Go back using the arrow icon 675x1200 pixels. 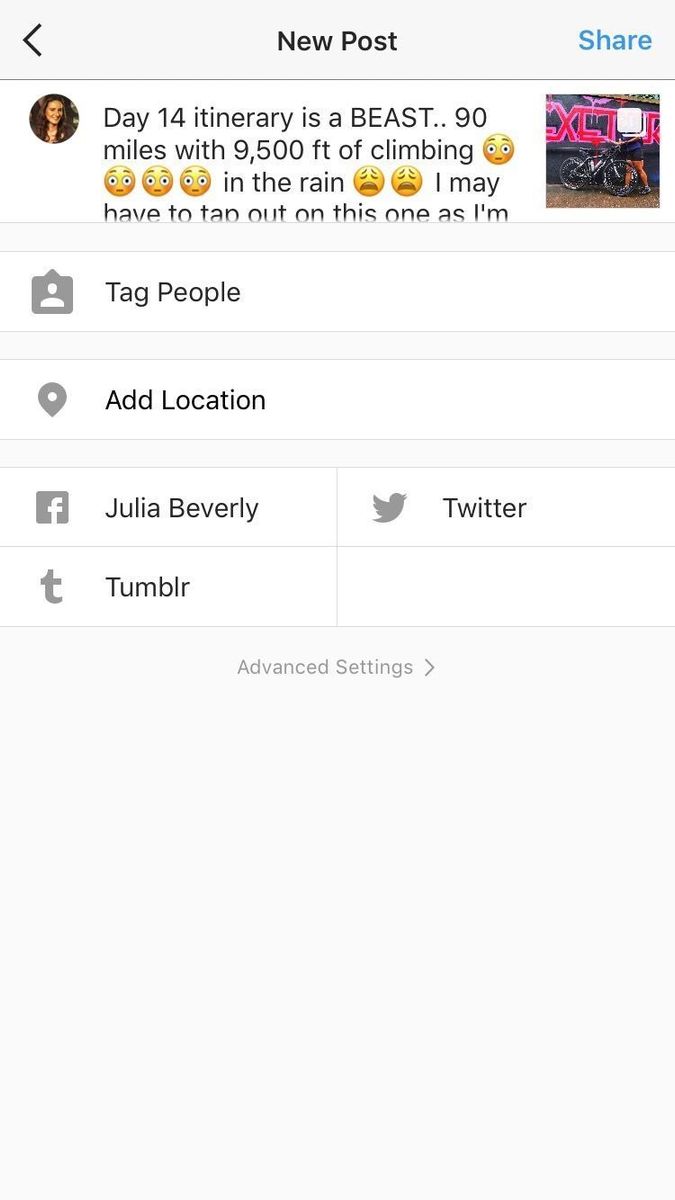pyautogui.click(x=33, y=41)
